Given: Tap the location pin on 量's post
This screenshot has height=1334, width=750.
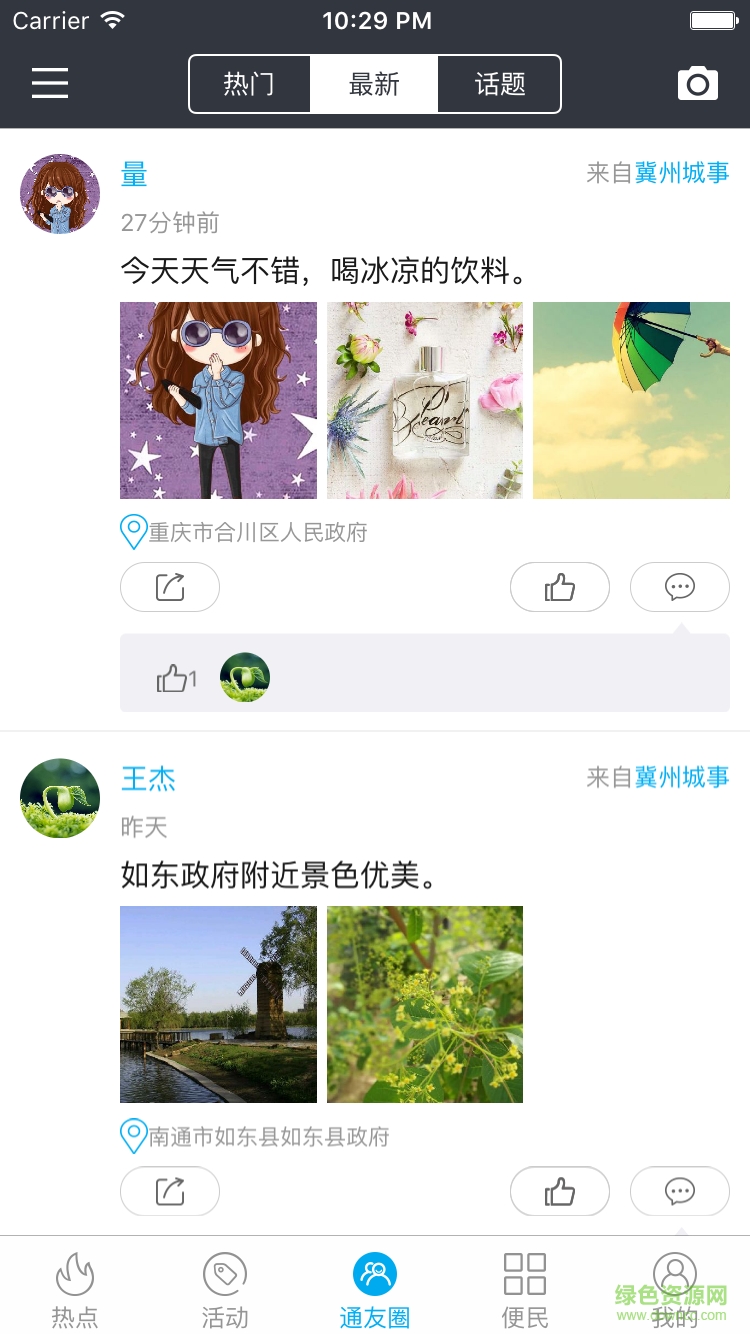Looking at the screenshot, I should coord(132,533).
